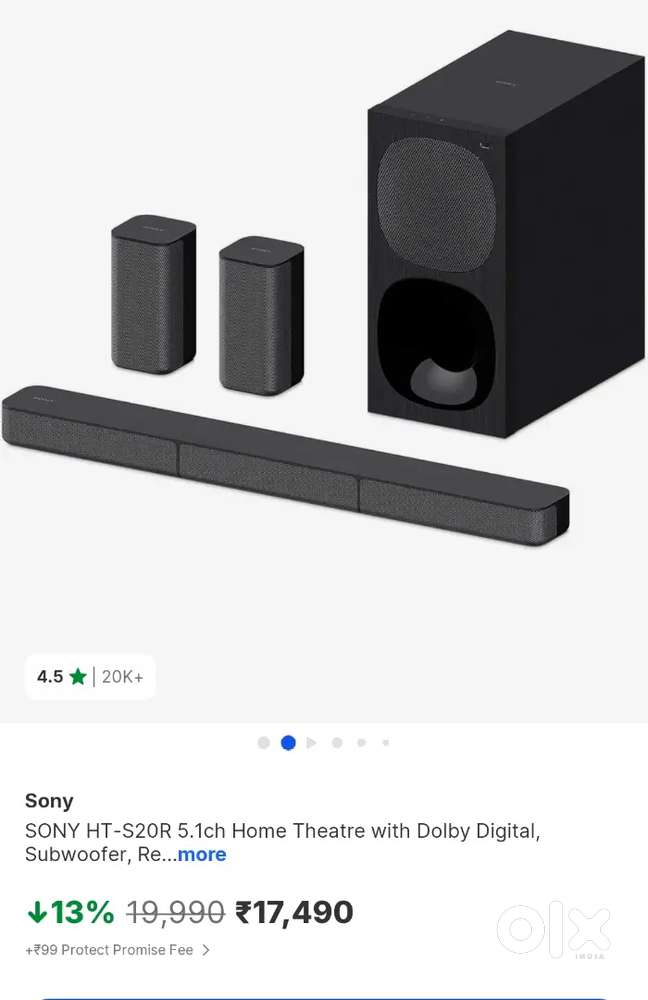Tap the video indicator in image carousel
The image size is (648, 1000).
point(312,743)
